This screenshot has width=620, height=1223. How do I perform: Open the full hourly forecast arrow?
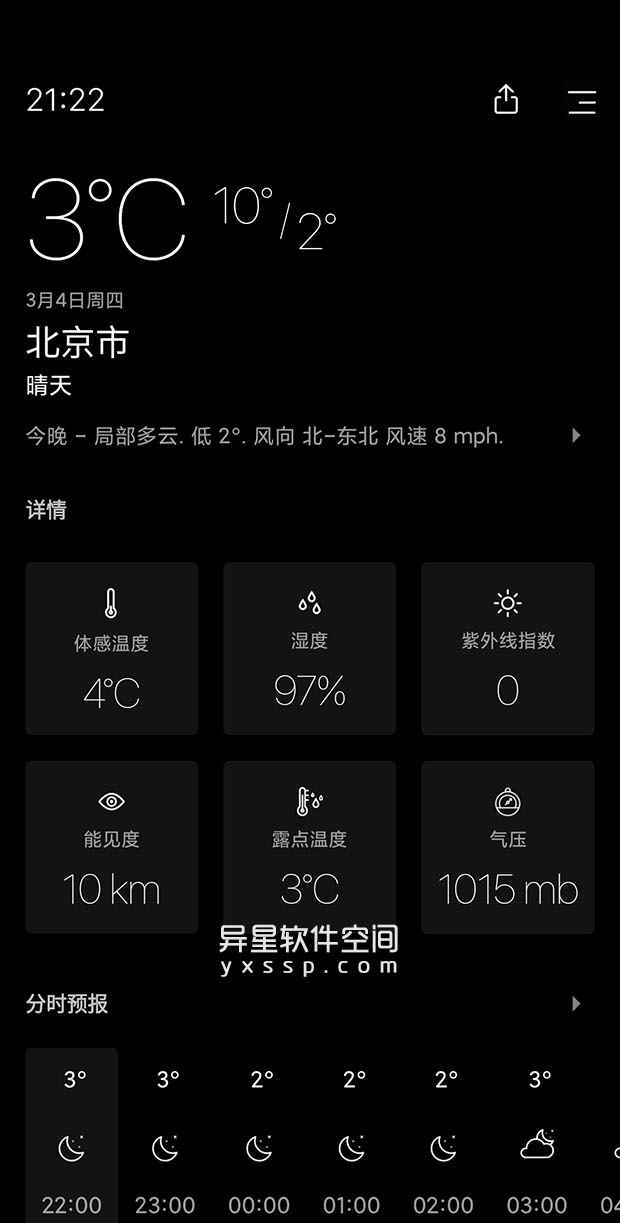pyautogui.click(x=576, y=1003)
